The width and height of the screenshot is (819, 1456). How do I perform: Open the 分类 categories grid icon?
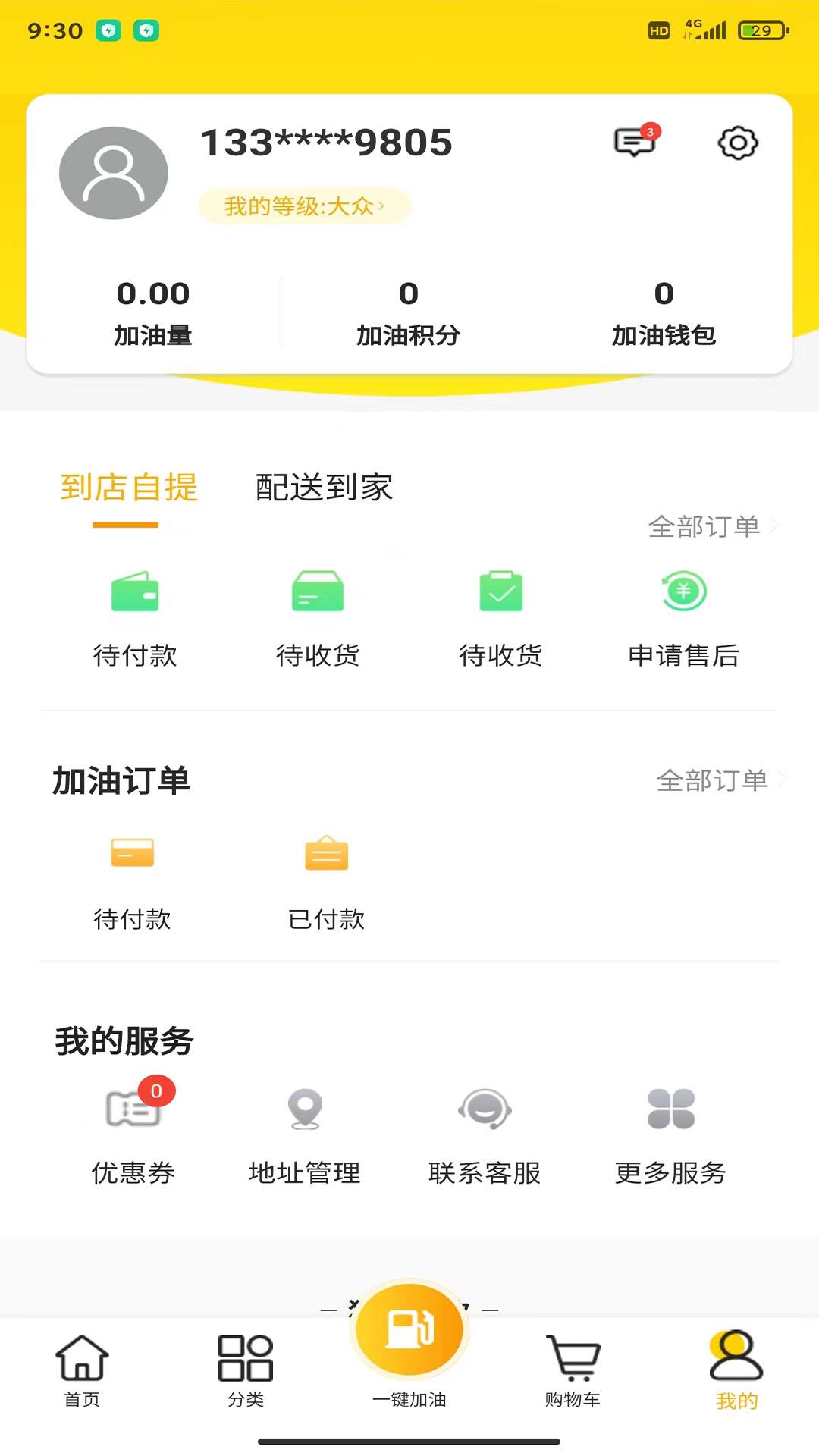click(245, 1359)
